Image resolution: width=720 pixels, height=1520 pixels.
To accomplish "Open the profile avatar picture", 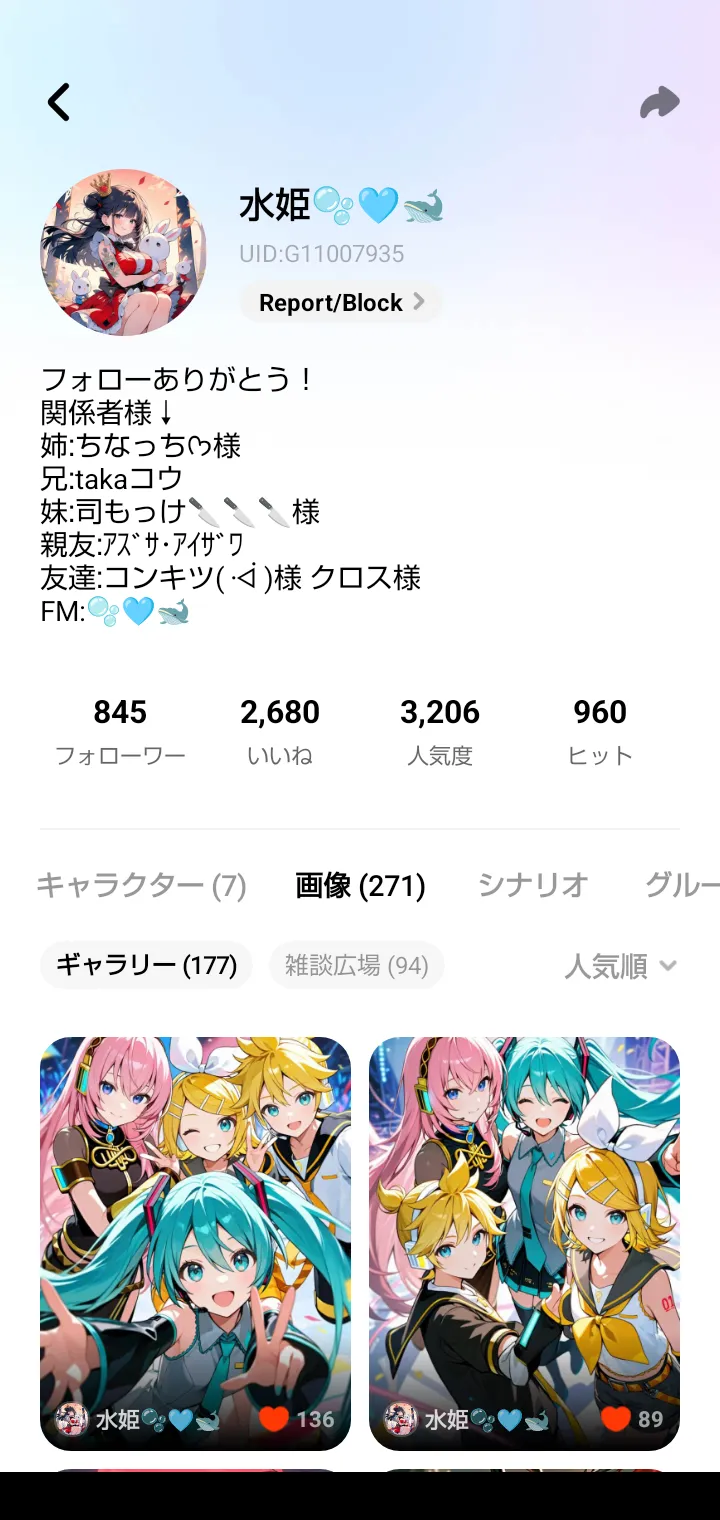I will pyautogui.click(x=123, y=252).
